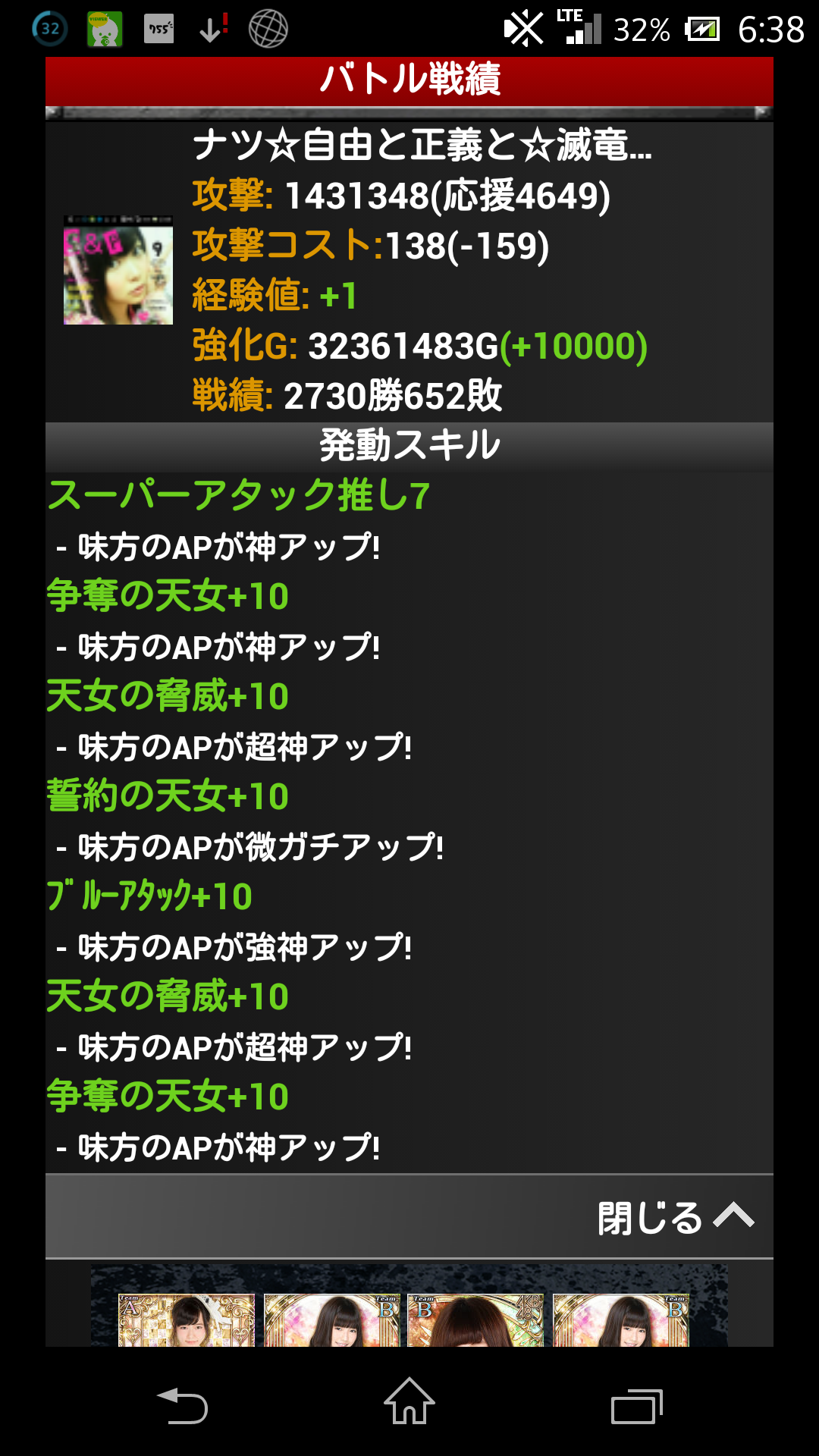Open the first Team A member card

(x=187, y=1320)
